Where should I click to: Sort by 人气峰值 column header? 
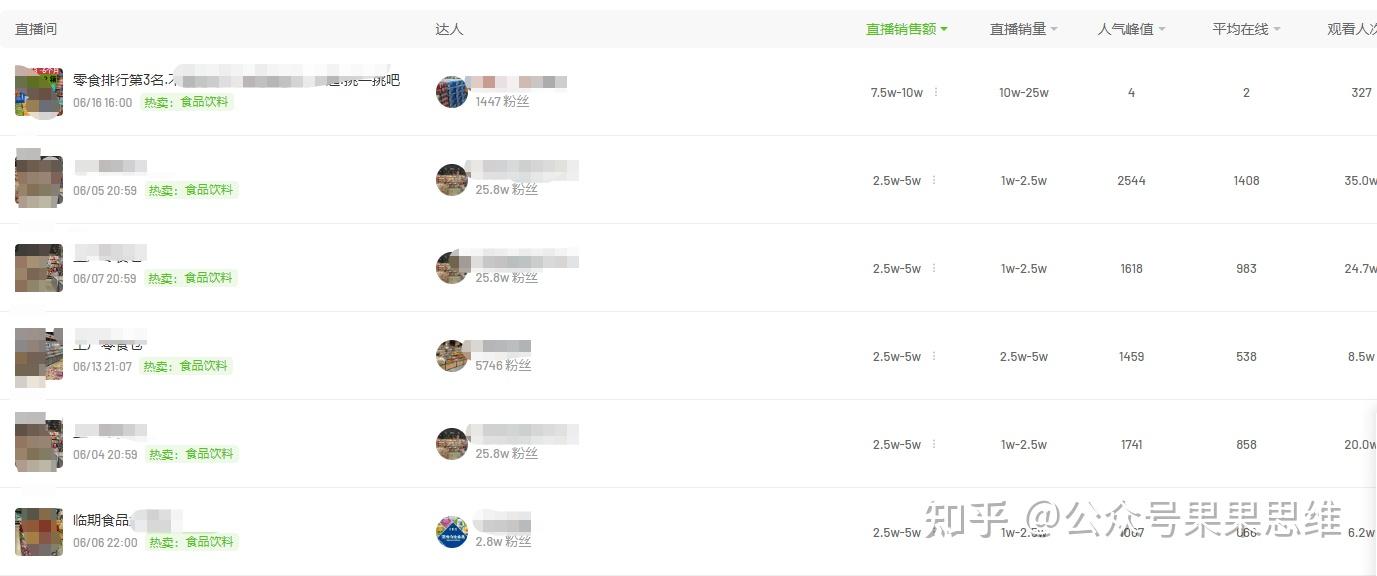click(x=1131, y=29)
